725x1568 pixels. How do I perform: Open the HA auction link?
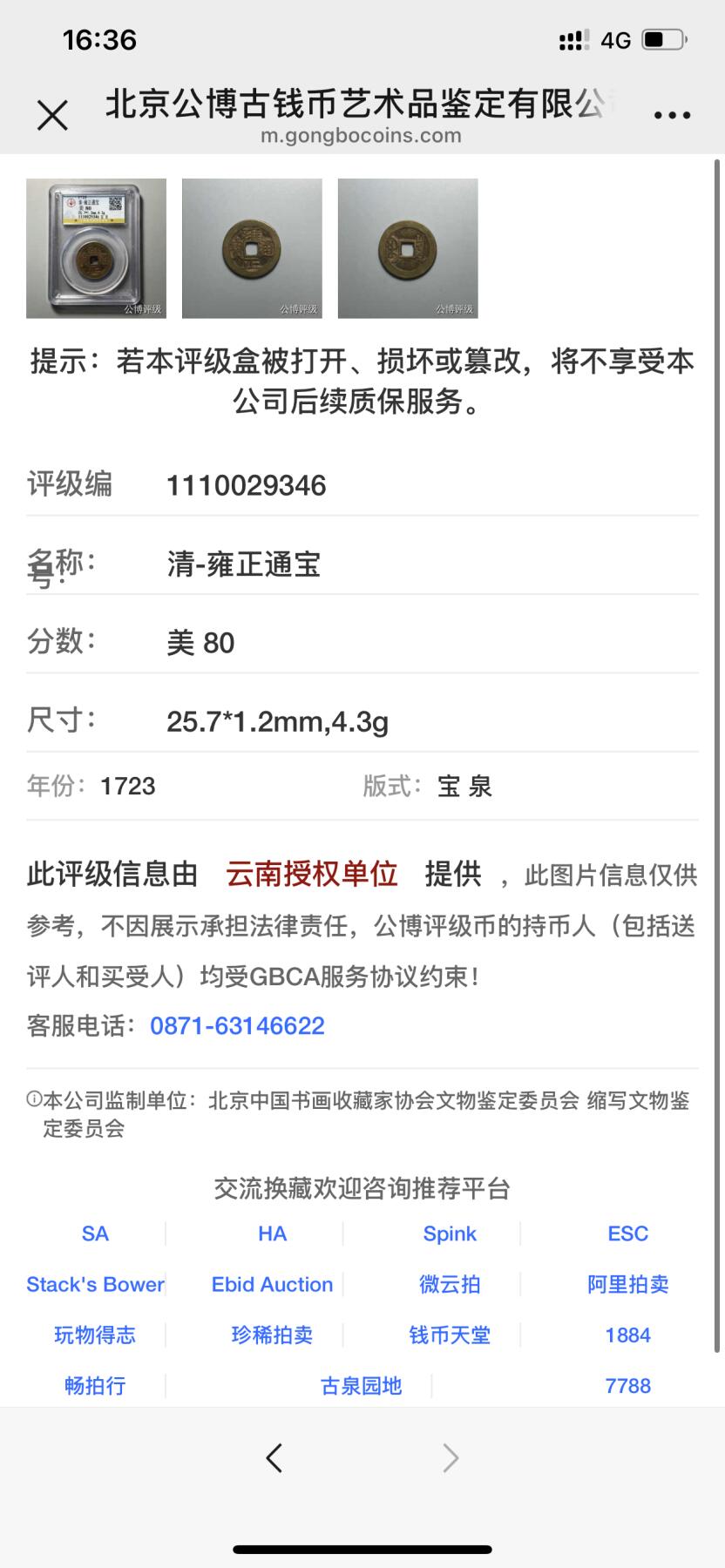tap(272, 1233)
